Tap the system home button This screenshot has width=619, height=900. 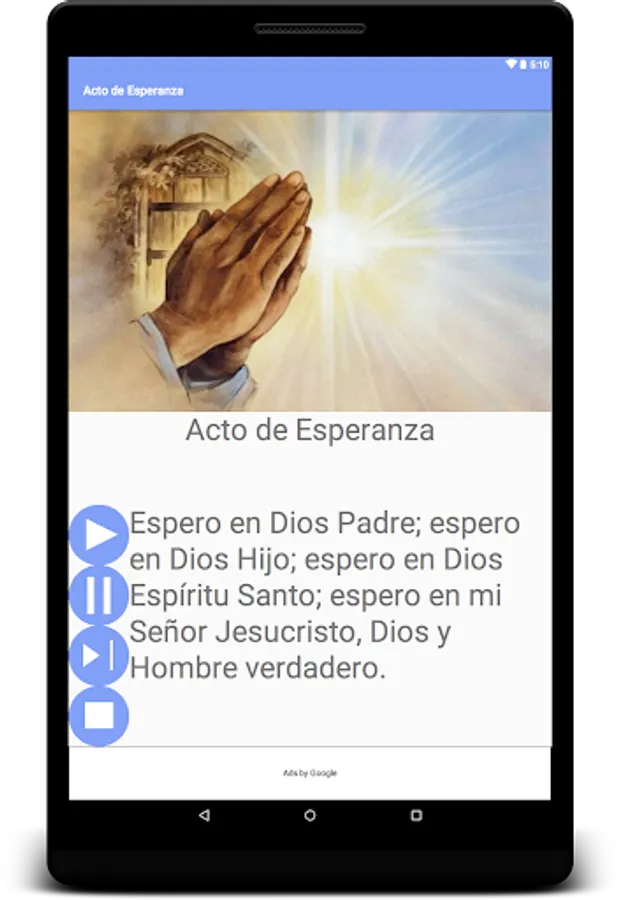310,815
